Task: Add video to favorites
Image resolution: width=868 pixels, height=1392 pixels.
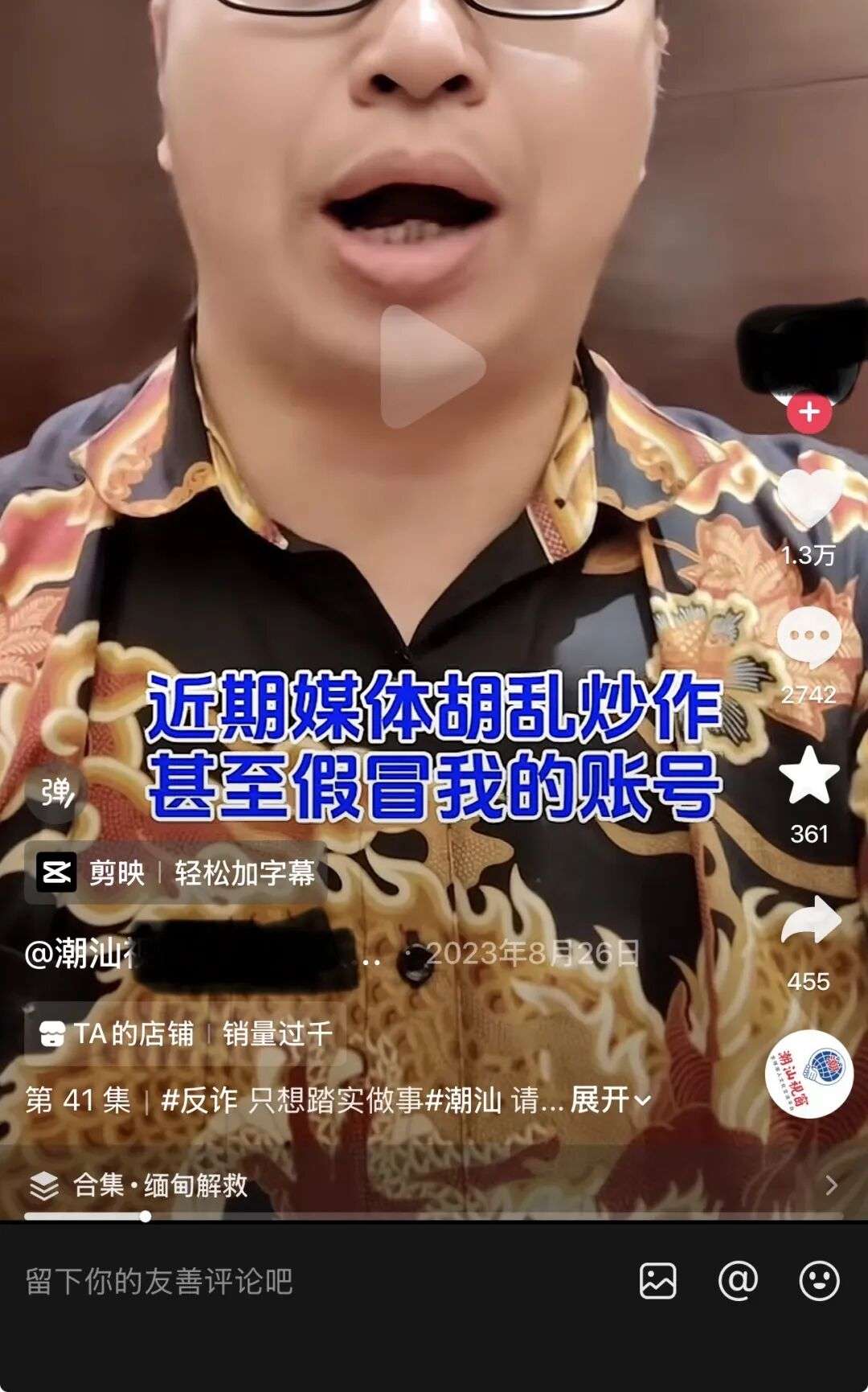Action: (x=809, y=776)
